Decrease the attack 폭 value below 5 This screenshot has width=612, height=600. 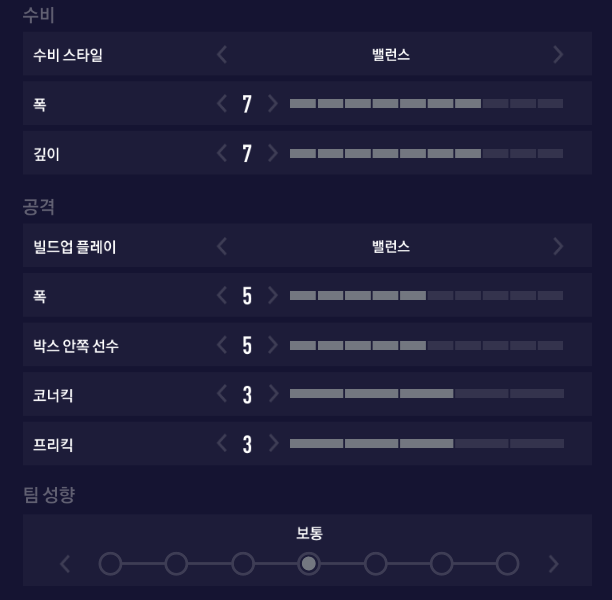222,296
